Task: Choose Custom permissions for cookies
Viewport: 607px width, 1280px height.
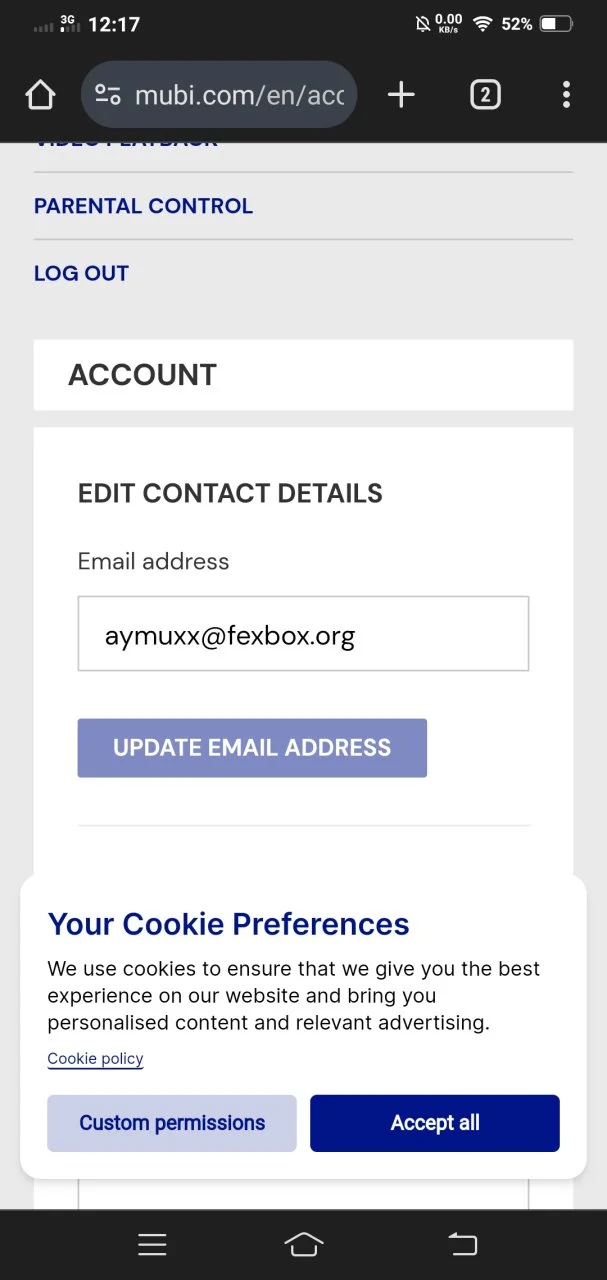Action: pos(172,1123)
